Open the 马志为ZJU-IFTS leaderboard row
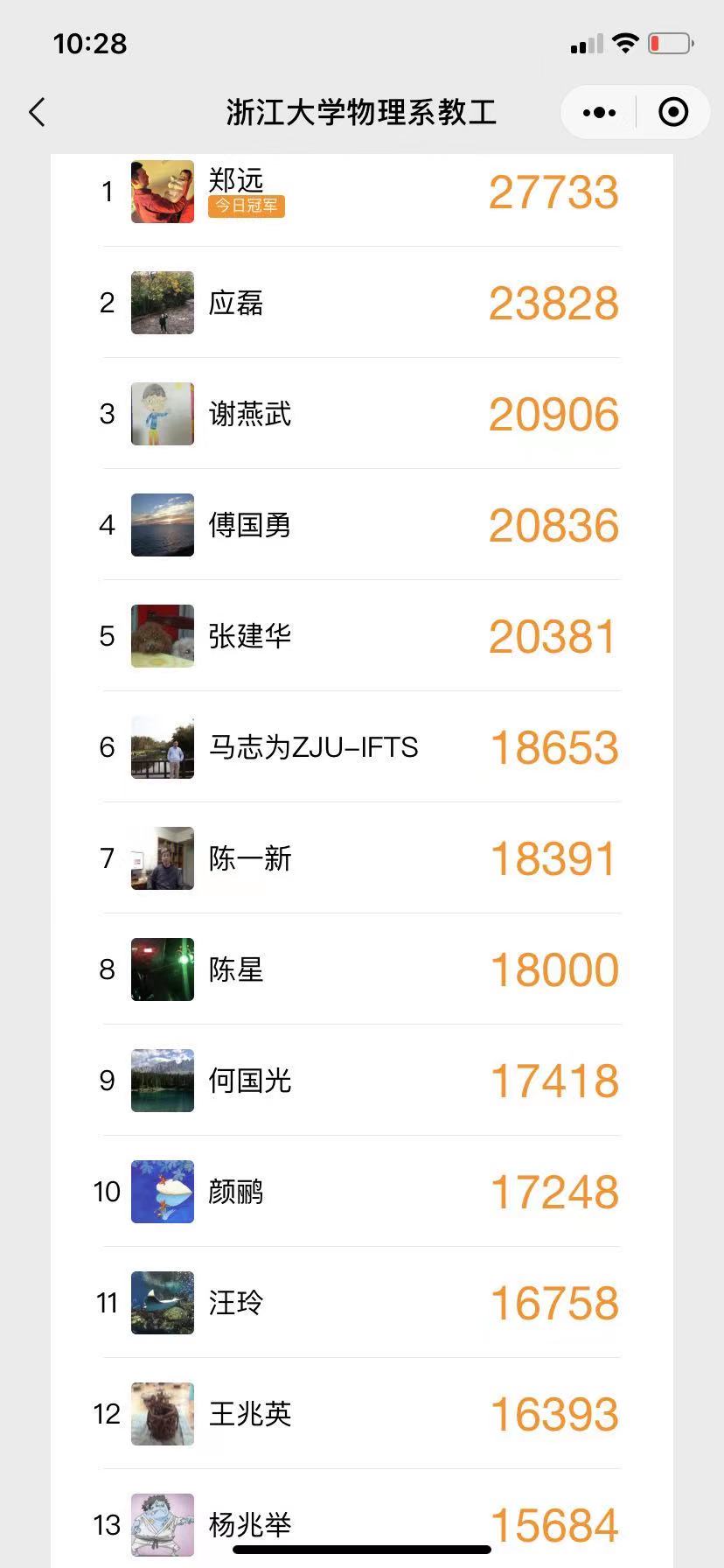The height and width of the screenshot is (1568, 724). click(x=361, y=747)
